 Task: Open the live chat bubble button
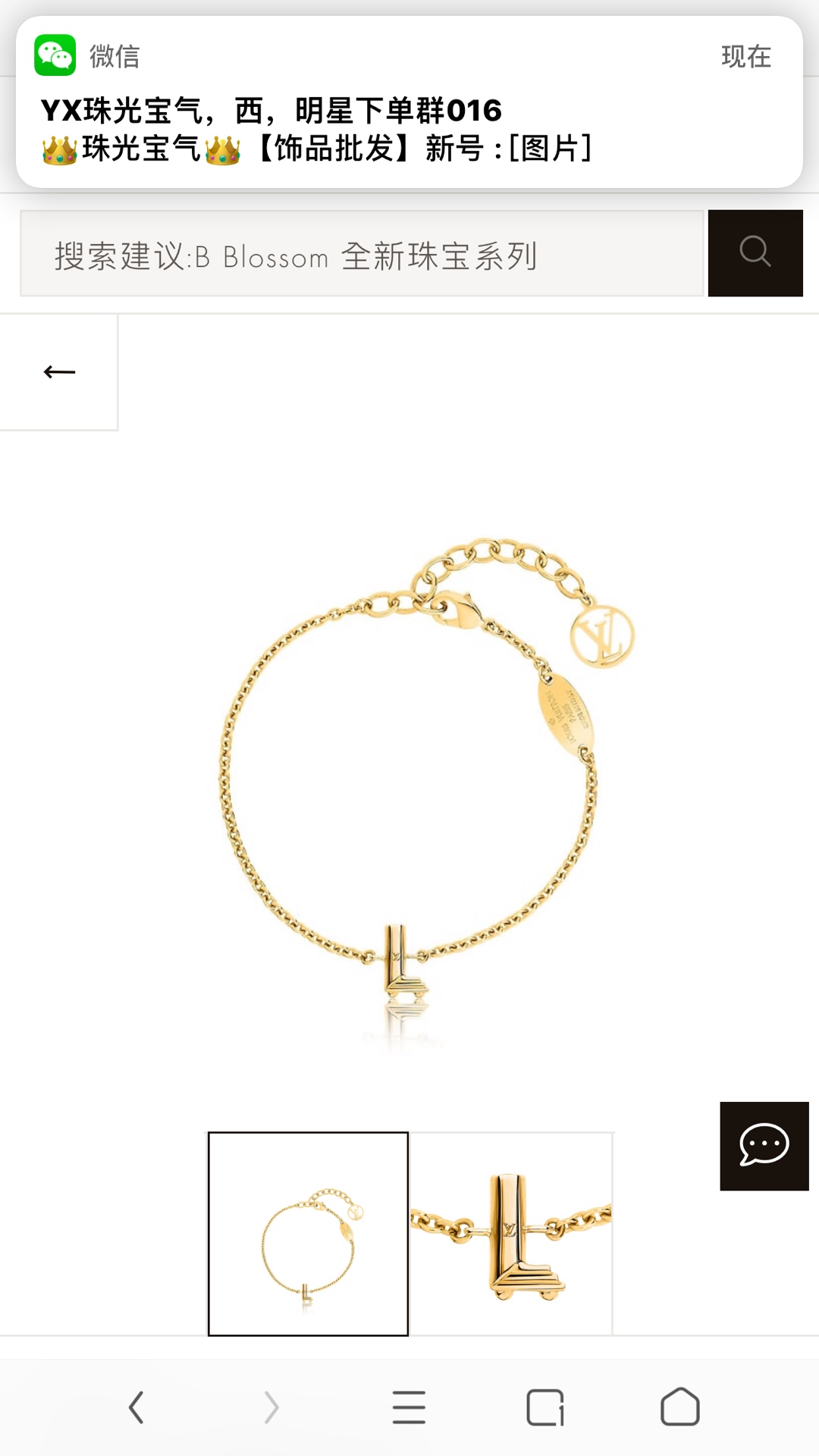click(764, 1146)
